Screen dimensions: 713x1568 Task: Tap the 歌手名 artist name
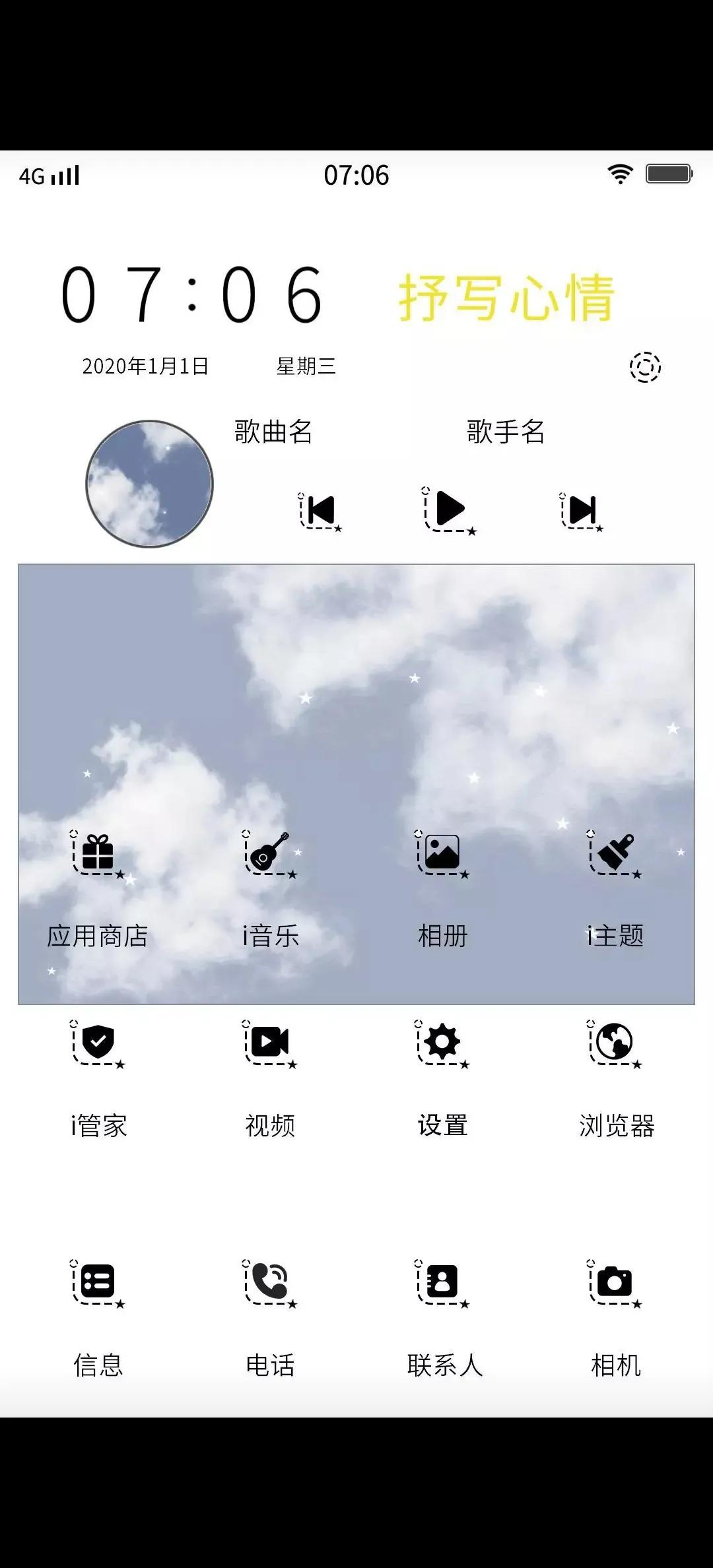505,434
